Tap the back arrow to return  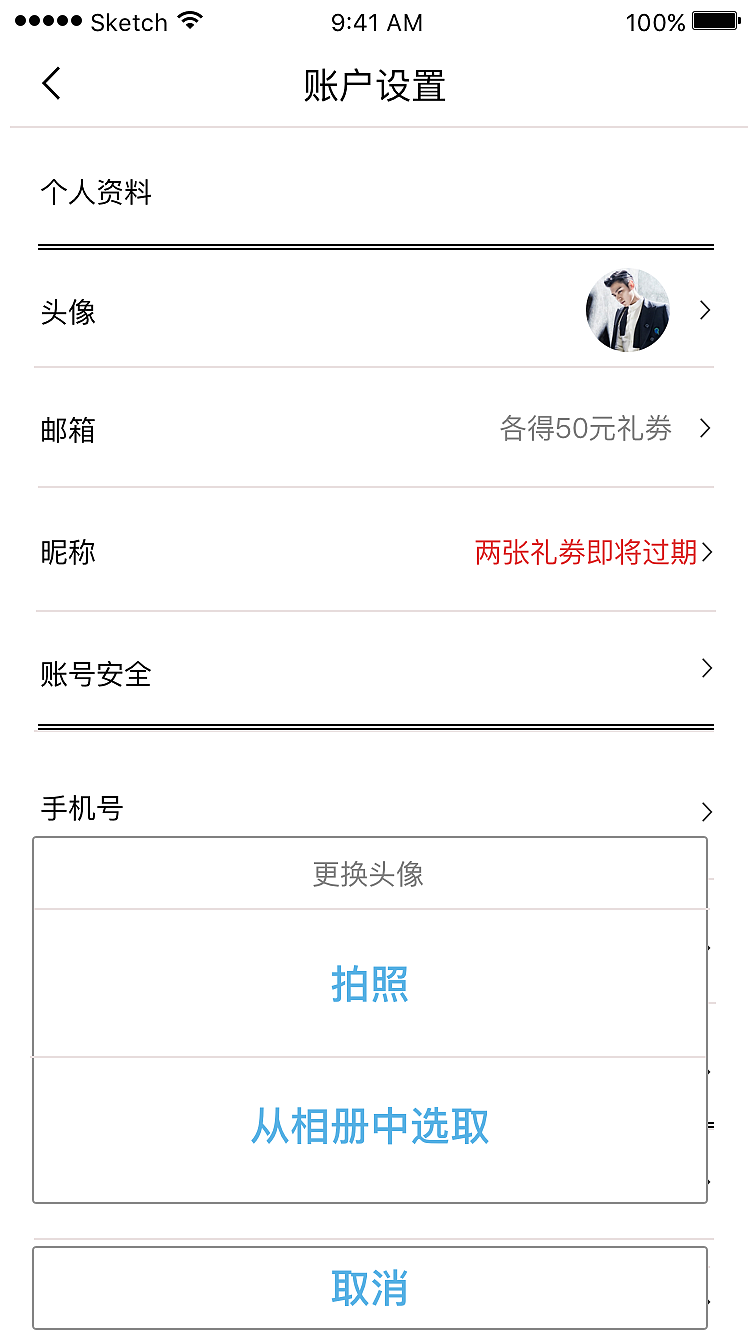(x=51, y=83)
